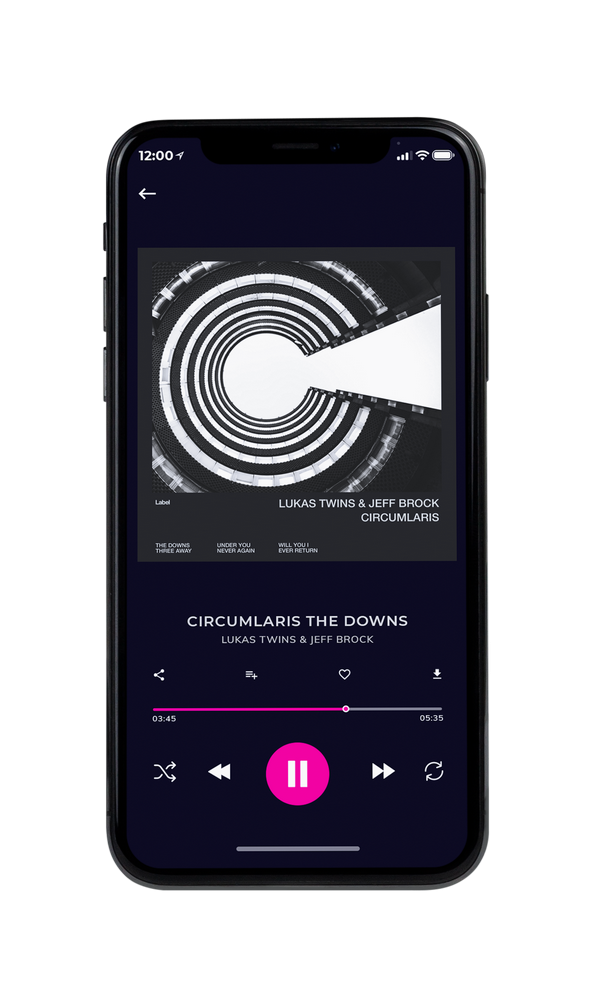Image resolution: width=600 pixels, height=1000 pixels.
Task: Skip back with the rewind button
Action: coord(220,772)
